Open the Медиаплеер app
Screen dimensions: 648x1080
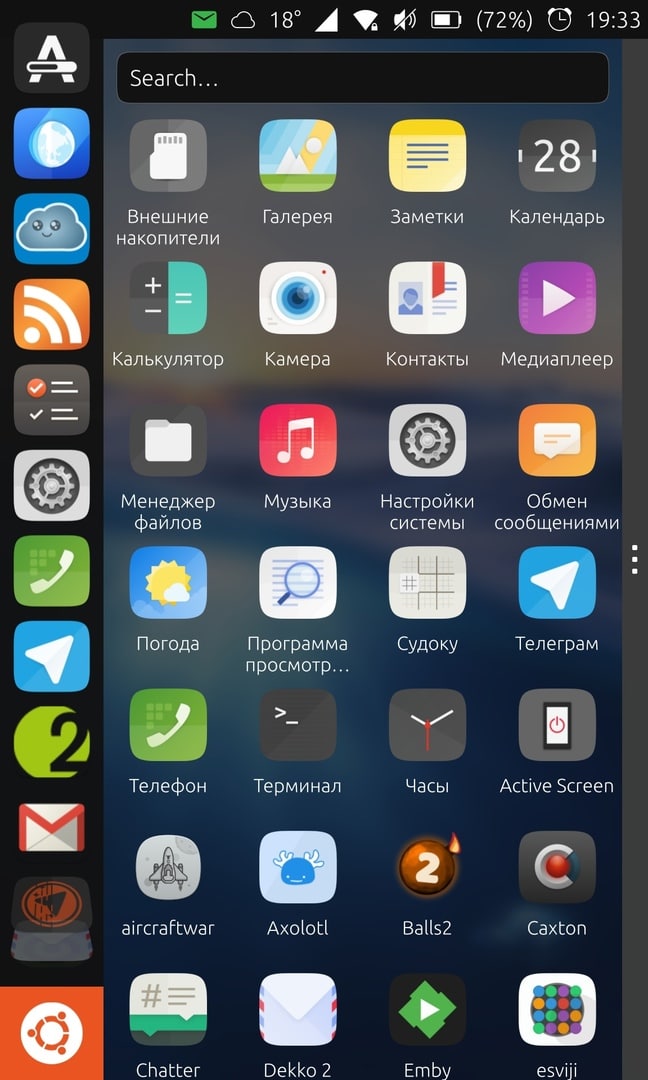point(557,299)
